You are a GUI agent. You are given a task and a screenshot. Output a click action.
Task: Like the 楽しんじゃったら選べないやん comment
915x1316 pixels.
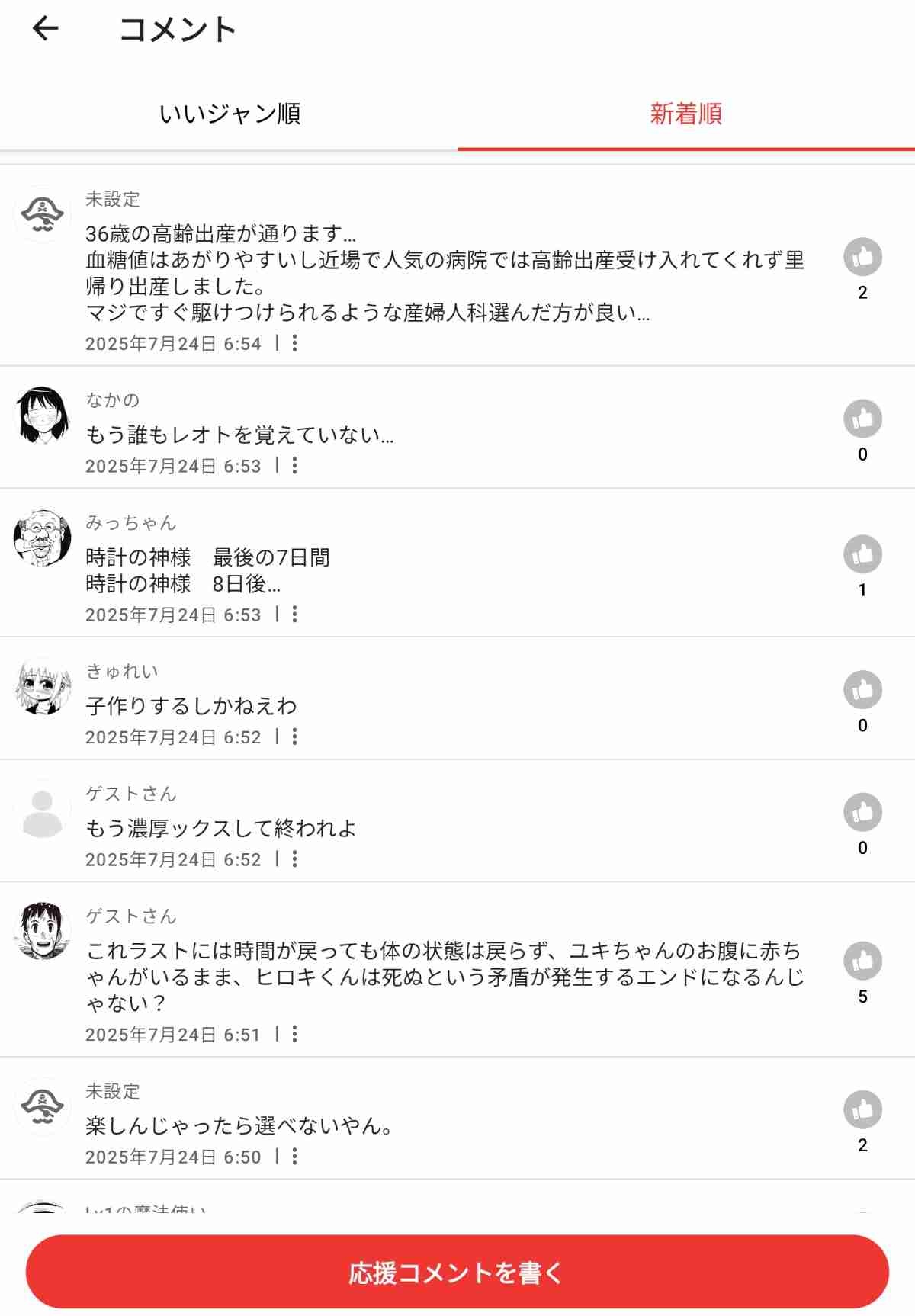[x=862, y=1110]
